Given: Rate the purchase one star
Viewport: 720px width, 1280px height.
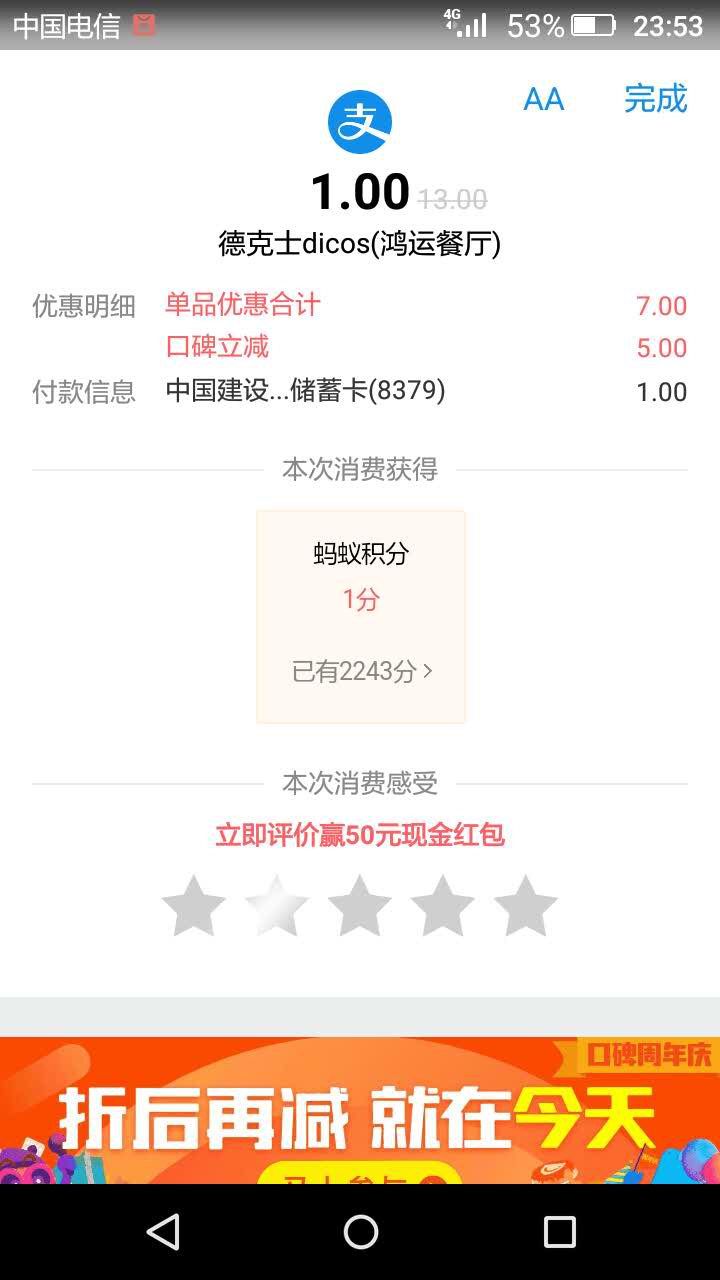Looking at the screenshot, I should (x=194, y=906).
